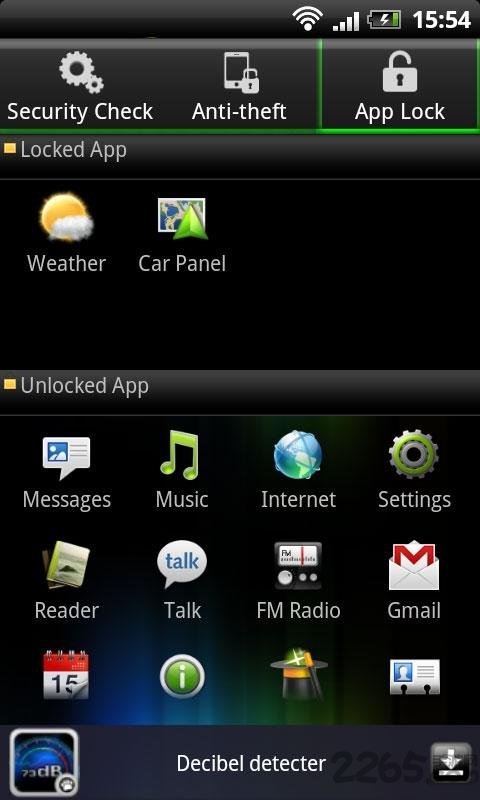Viewport: 480px width, 800px height.
Task: Tap the magic hat app icon
Action: click(299, 673)
